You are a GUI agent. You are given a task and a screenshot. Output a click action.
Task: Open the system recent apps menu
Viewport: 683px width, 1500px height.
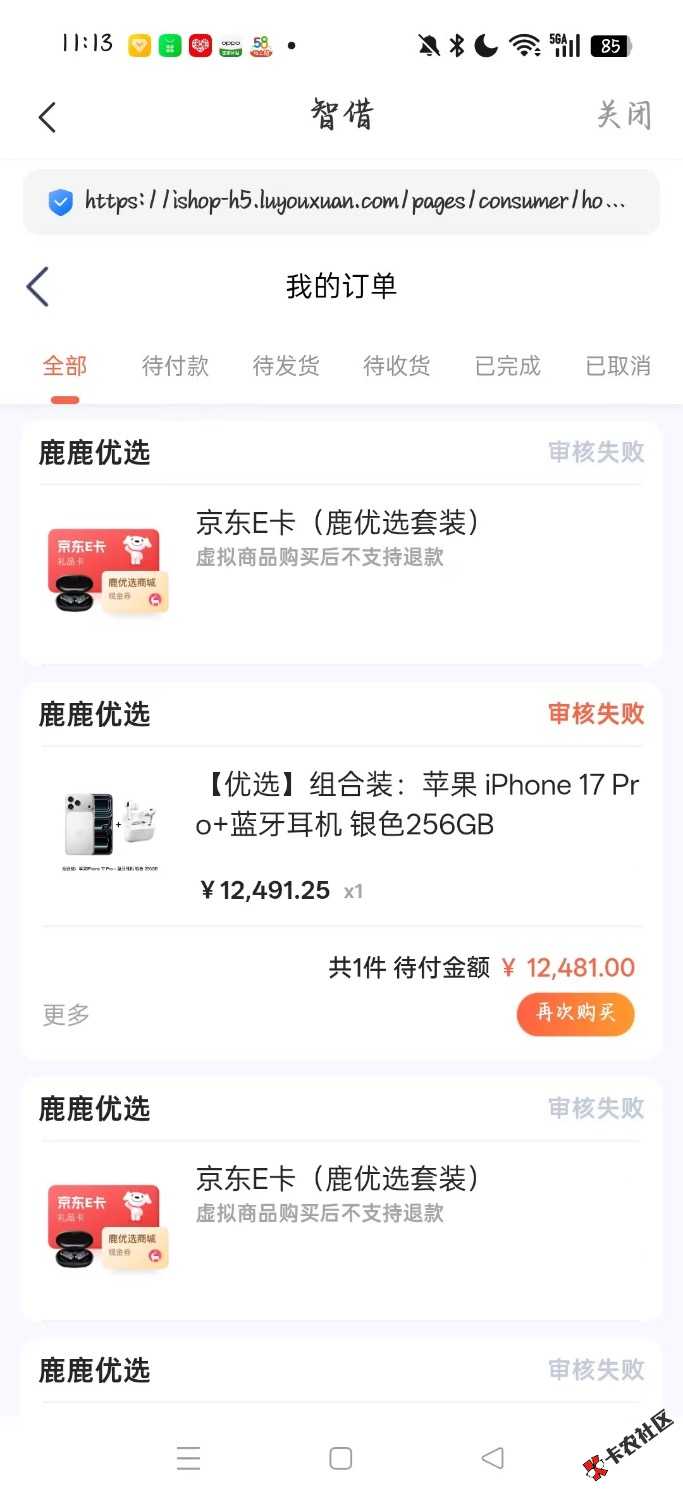point(189,1458)
